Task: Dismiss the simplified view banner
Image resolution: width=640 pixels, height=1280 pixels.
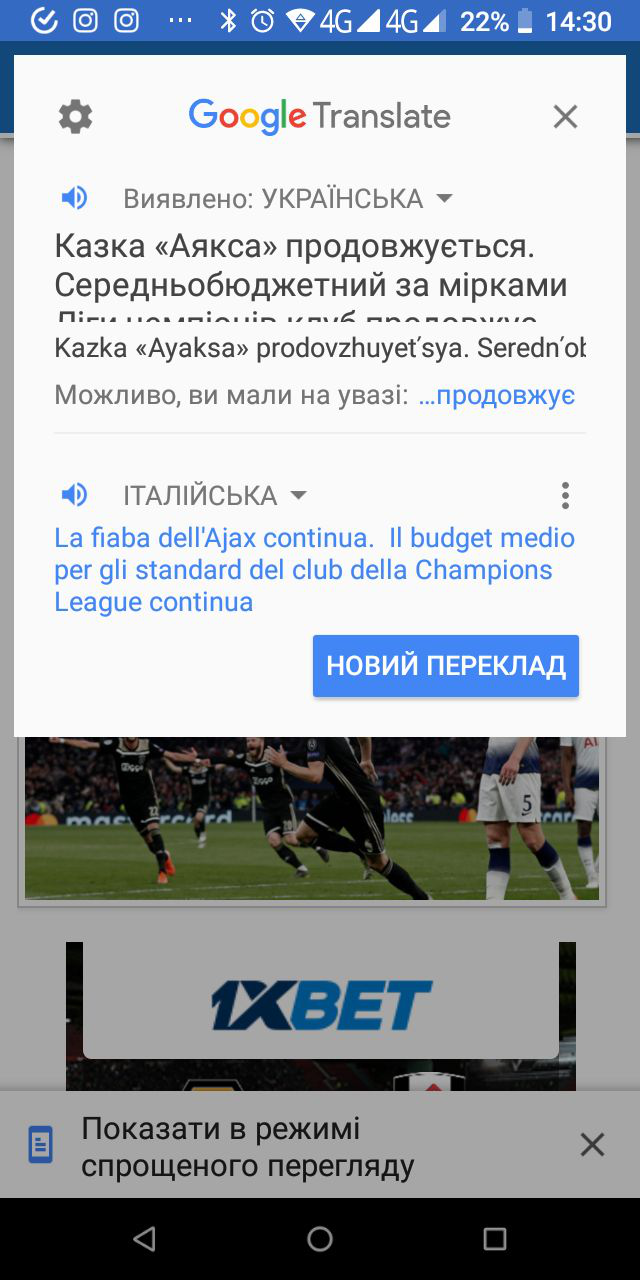Action: coord(592,1145)
